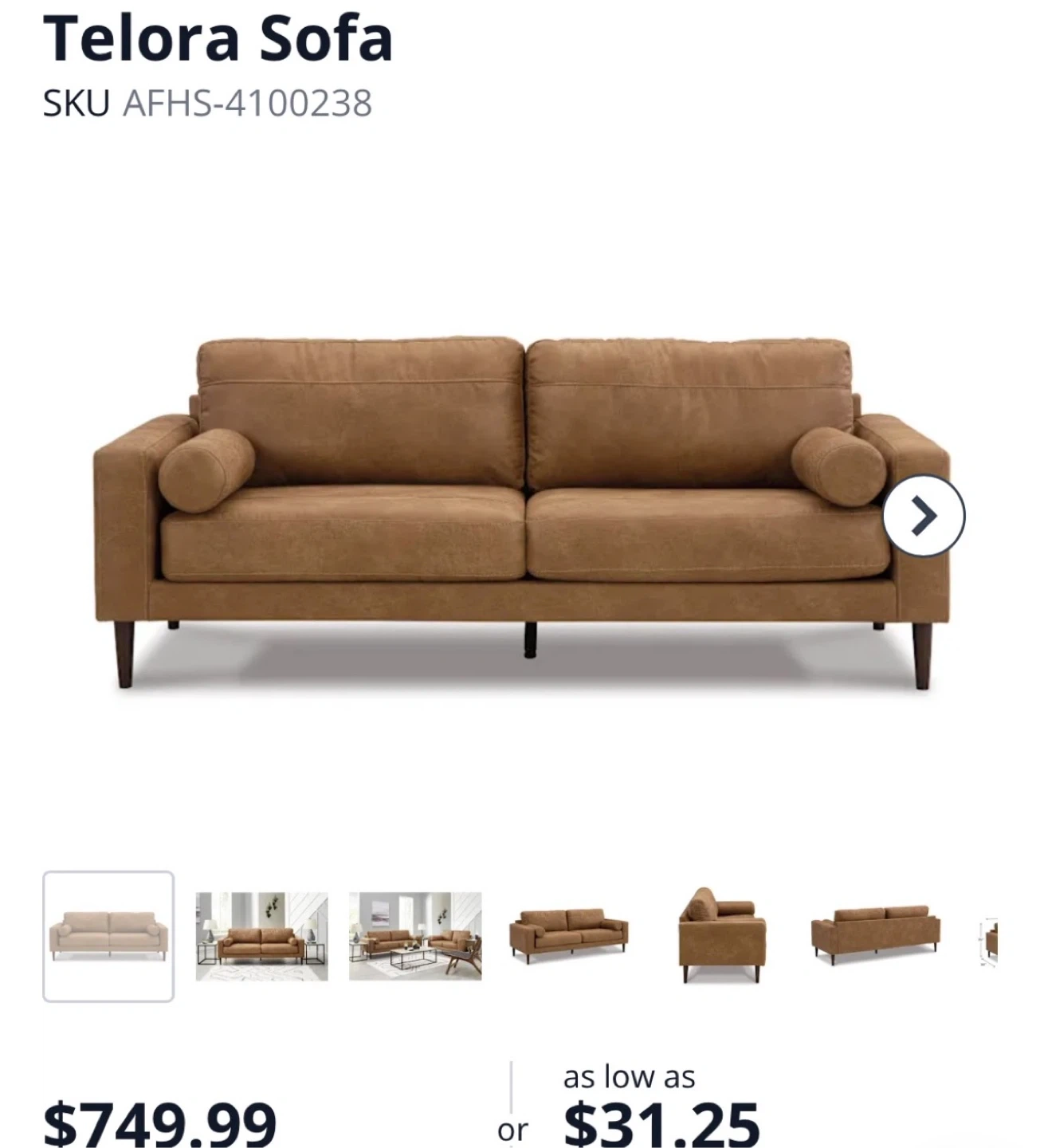Image resolution: width=1040 pixels, height=1148 pixels.
Task: Select the beige sofa thumbnail
Action: pyautogui.click(x=108, y=936)
